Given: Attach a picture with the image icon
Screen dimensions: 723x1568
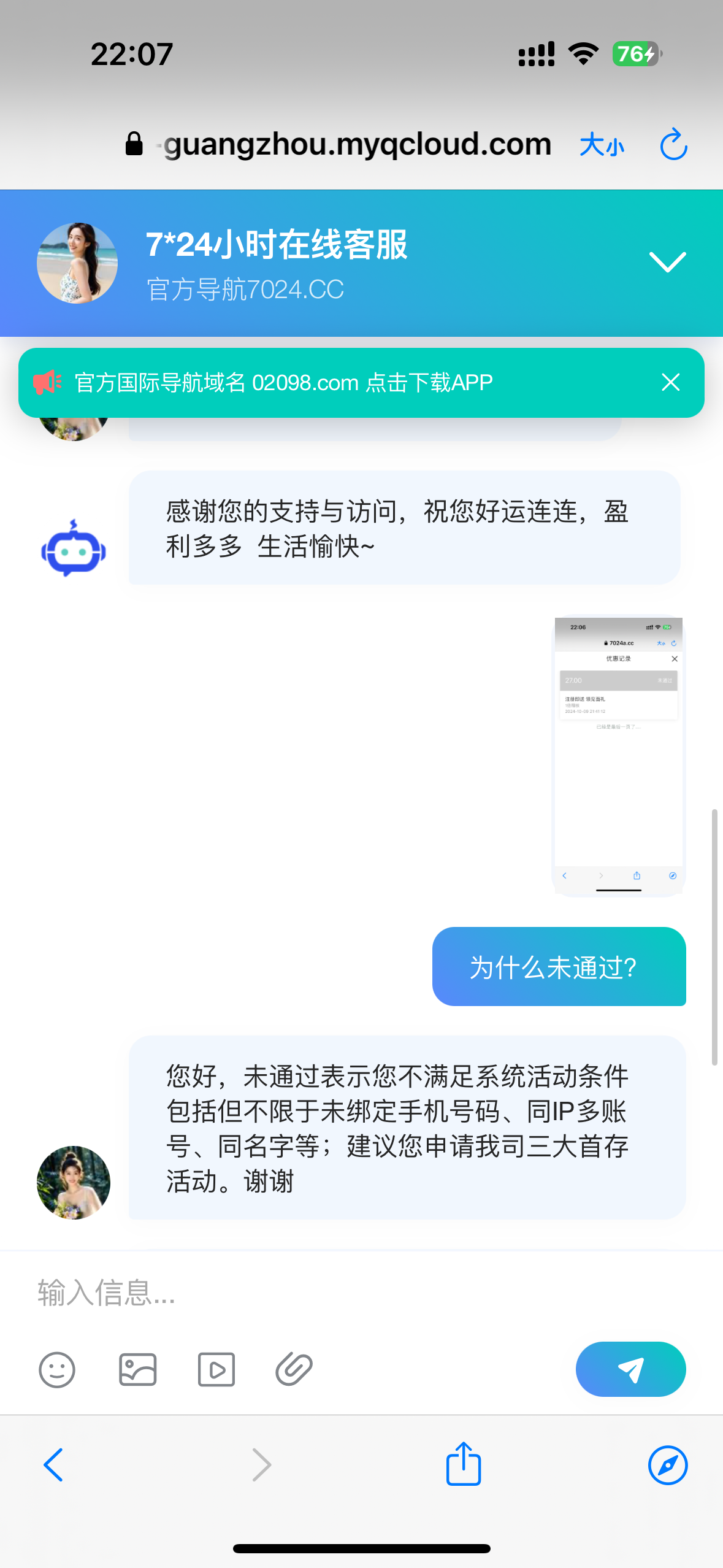Looking at the screenshot, I should [x=137, y=1369].
